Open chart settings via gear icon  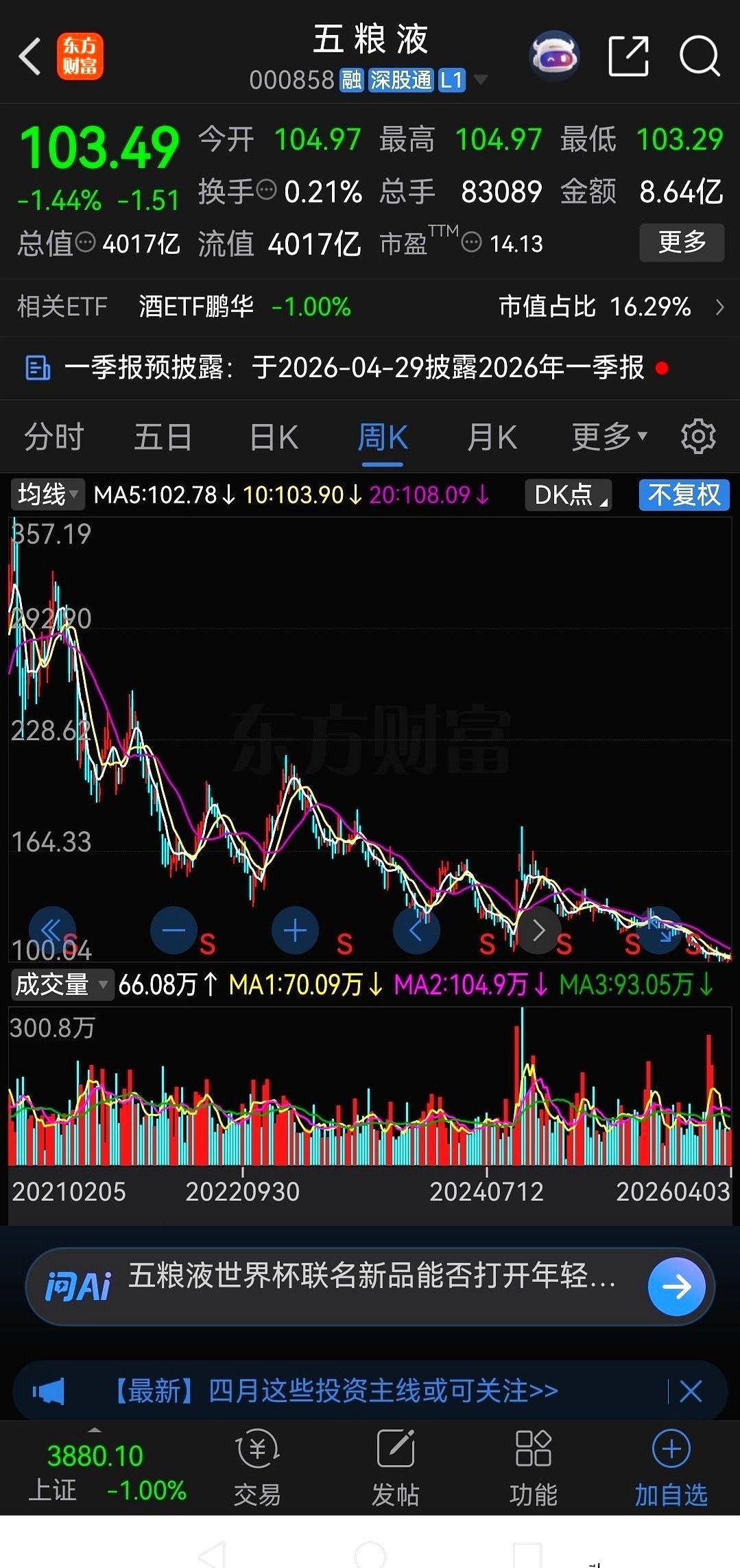699,436
